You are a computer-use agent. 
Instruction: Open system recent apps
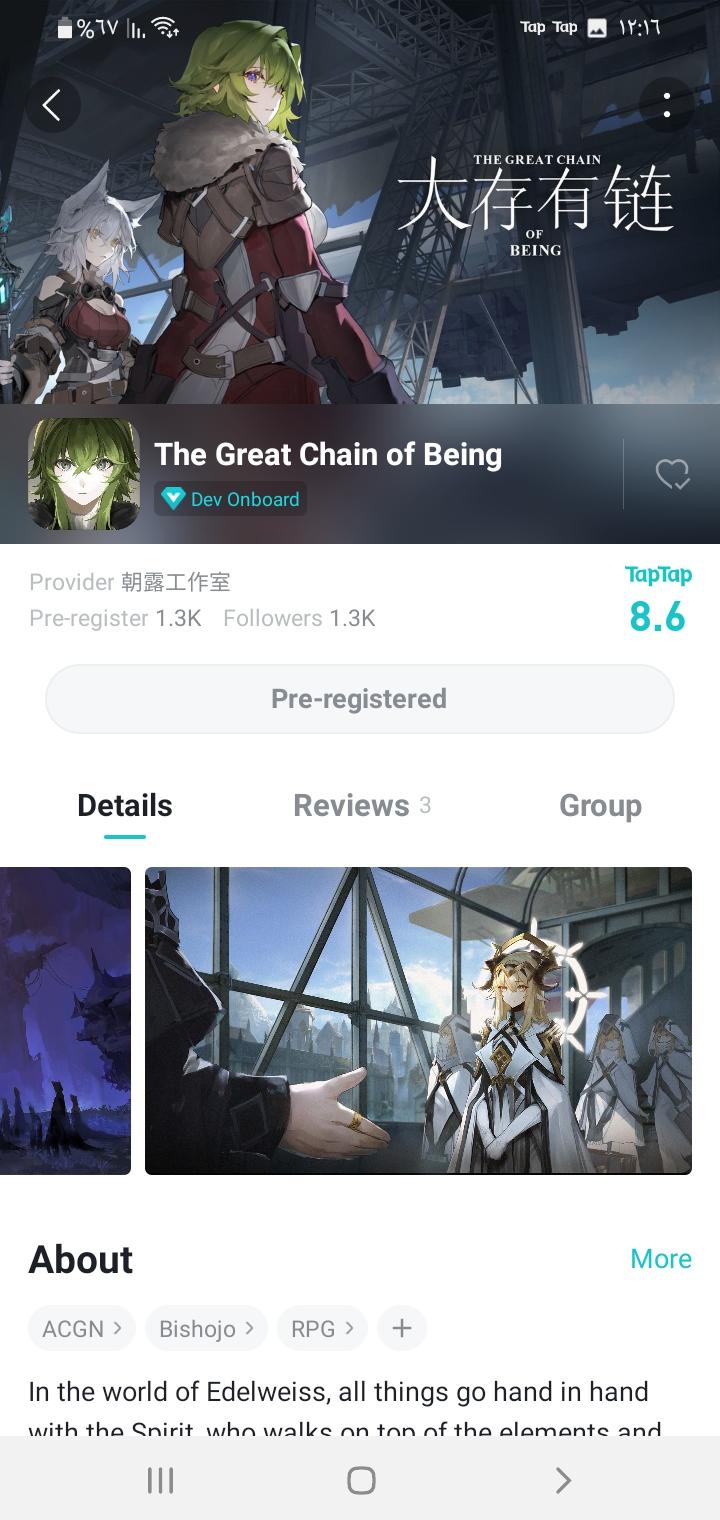coord(160,1480)
